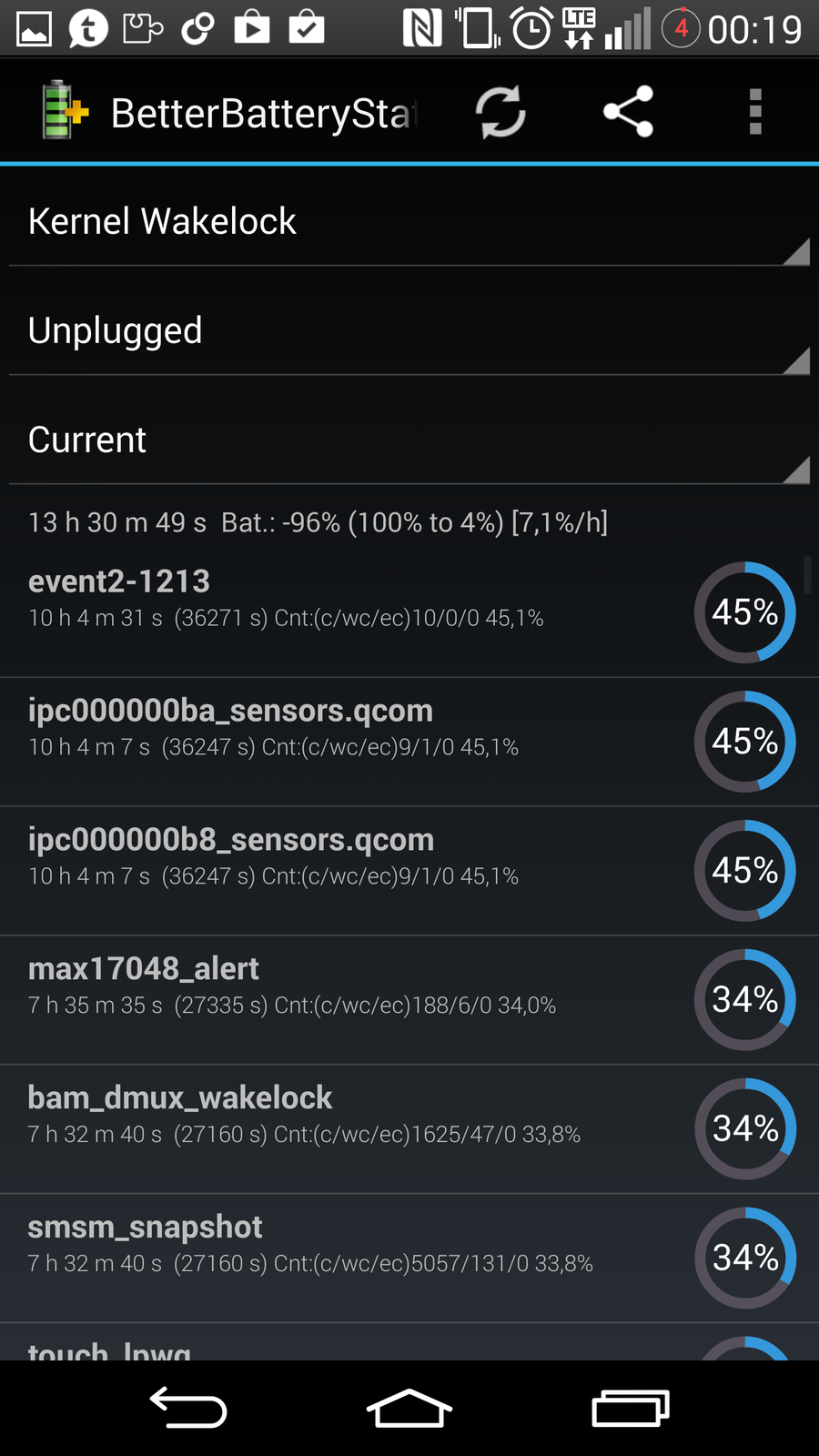Open the Kernel Wakelock dropdown
819x1456 pixels.
pos(409,222)
